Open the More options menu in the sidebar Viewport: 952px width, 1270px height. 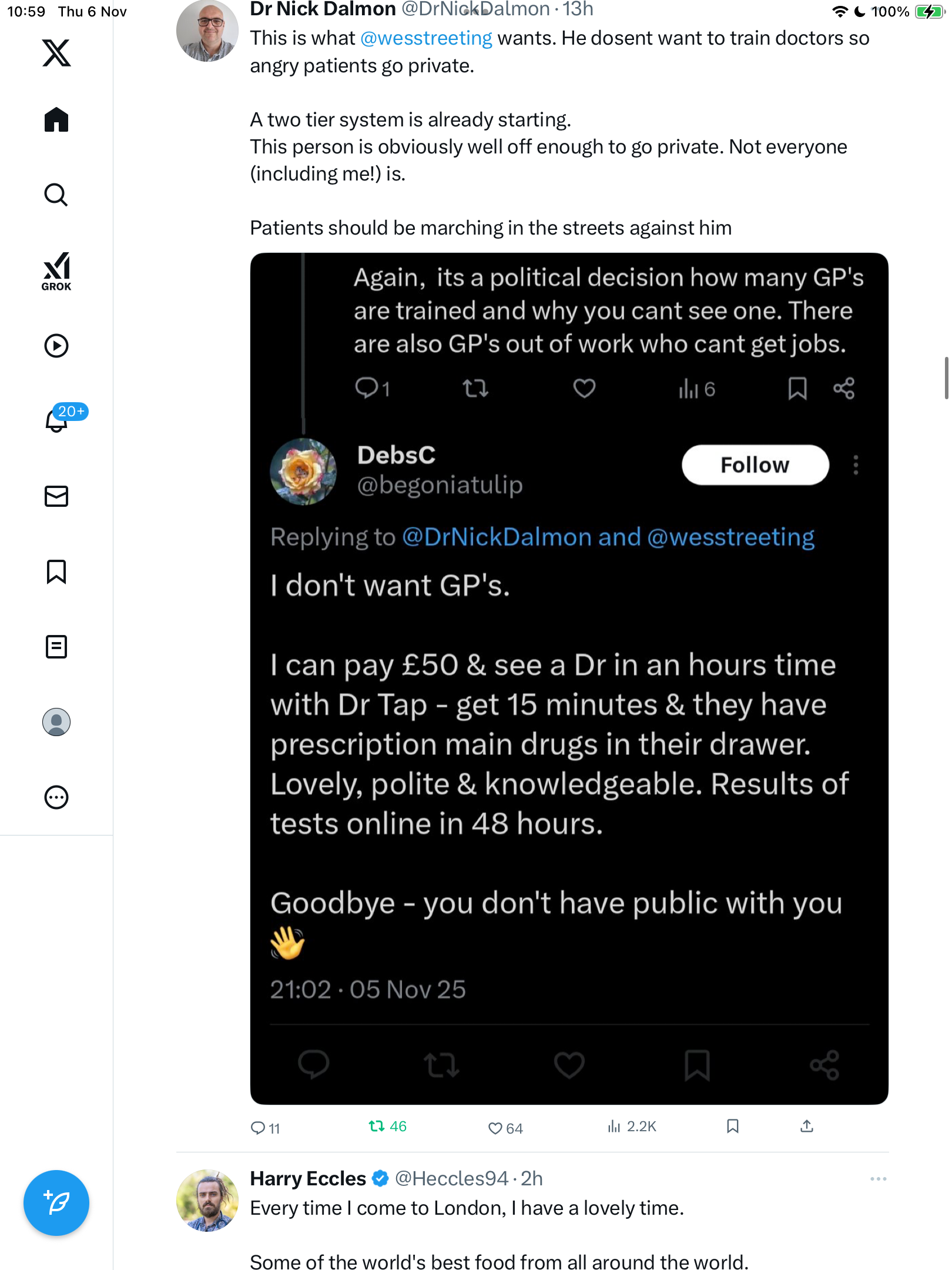56,797
